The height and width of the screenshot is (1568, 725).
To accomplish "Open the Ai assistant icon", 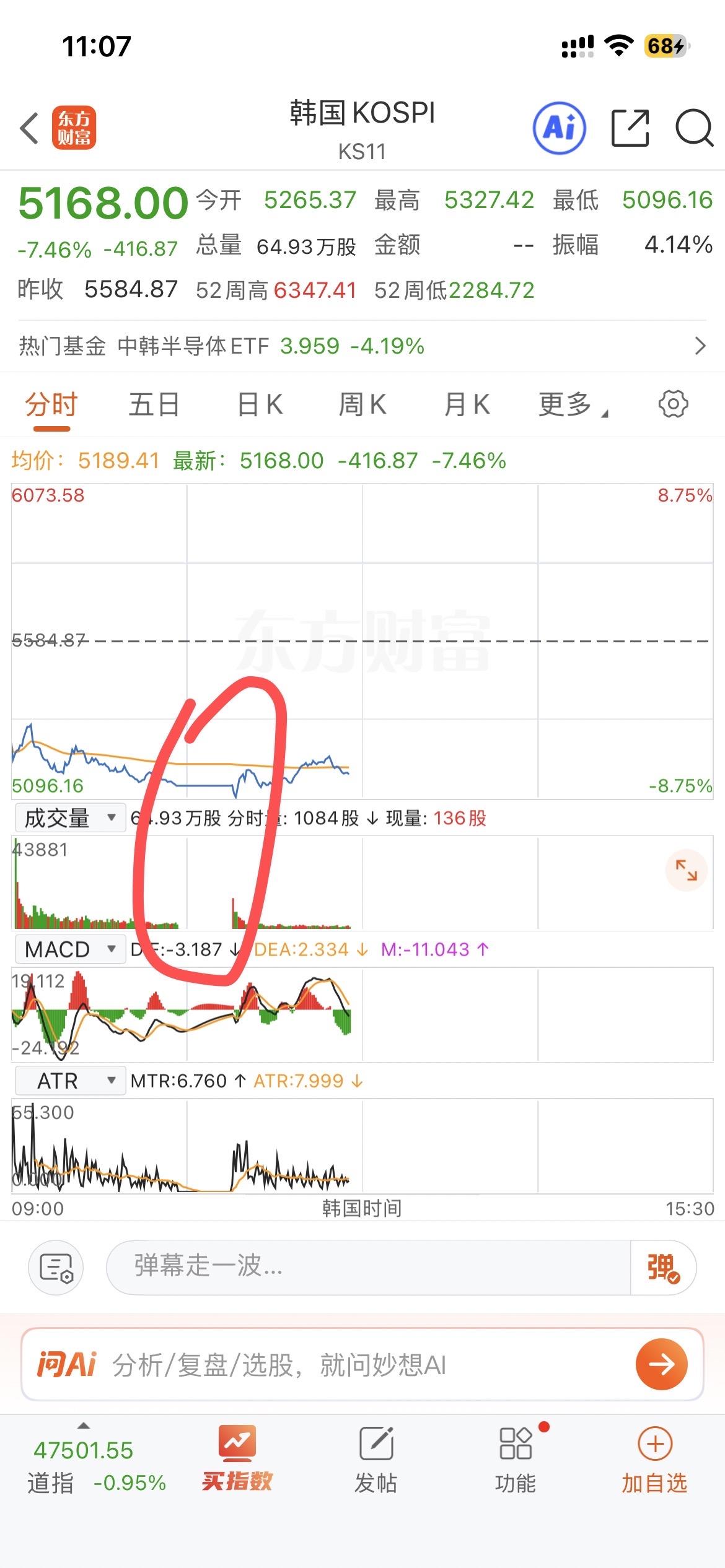I will (x=558, y=128).
